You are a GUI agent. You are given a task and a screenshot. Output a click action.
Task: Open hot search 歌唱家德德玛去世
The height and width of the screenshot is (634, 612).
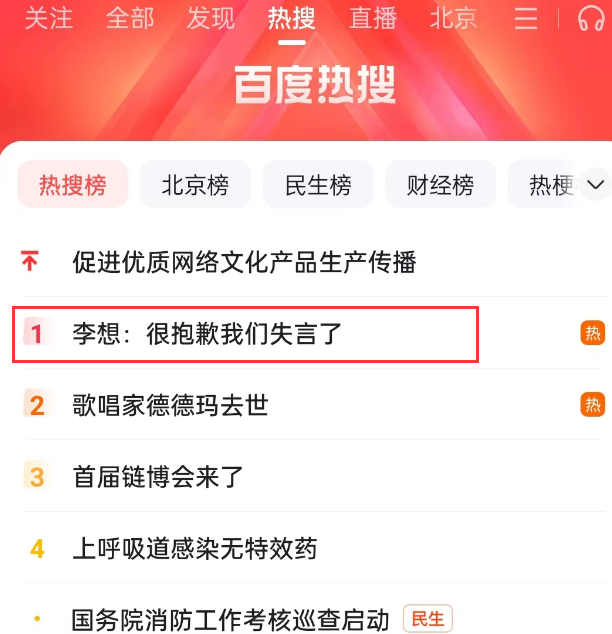click(x=170, y=405)
